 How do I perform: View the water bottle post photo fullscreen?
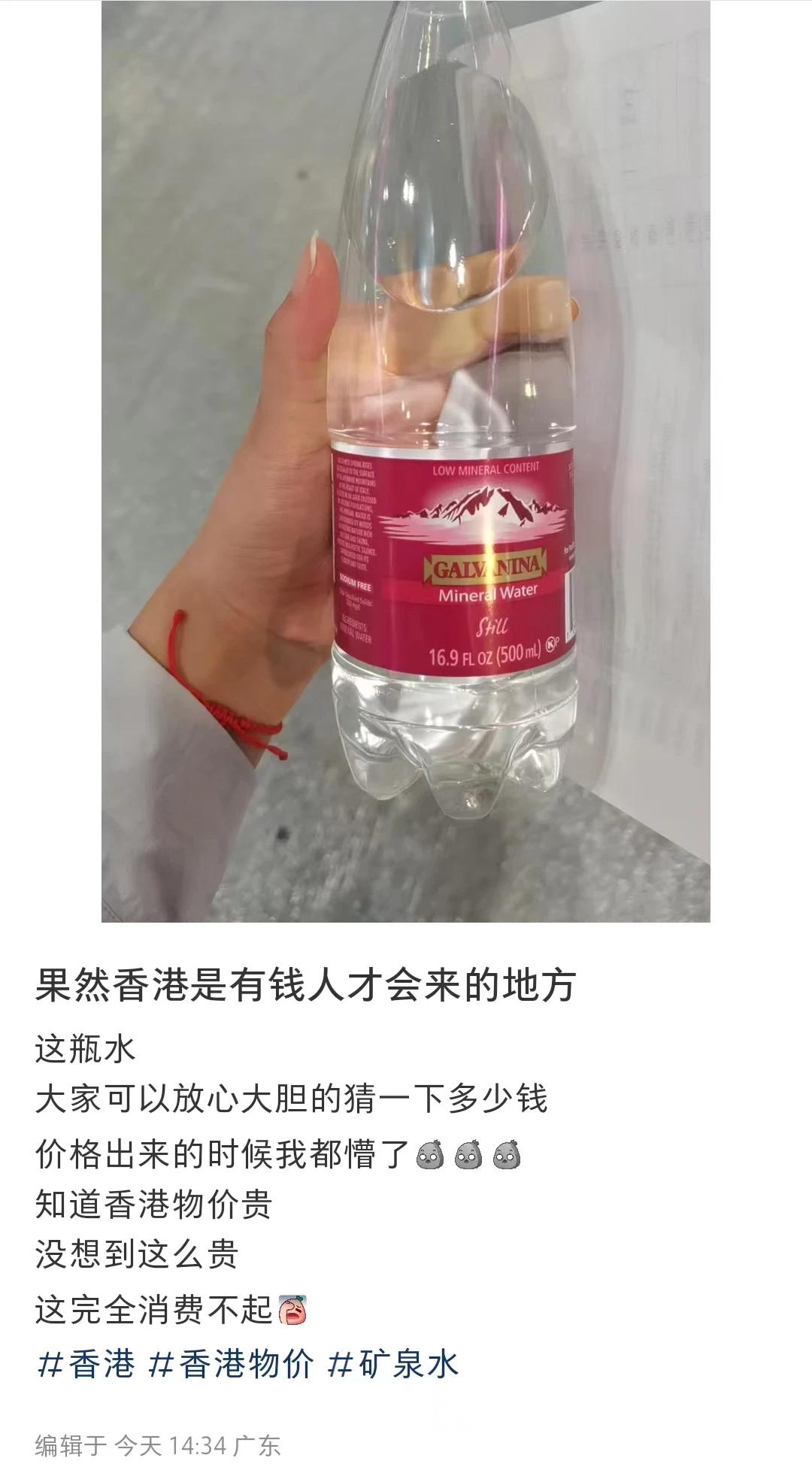point(406,460)
